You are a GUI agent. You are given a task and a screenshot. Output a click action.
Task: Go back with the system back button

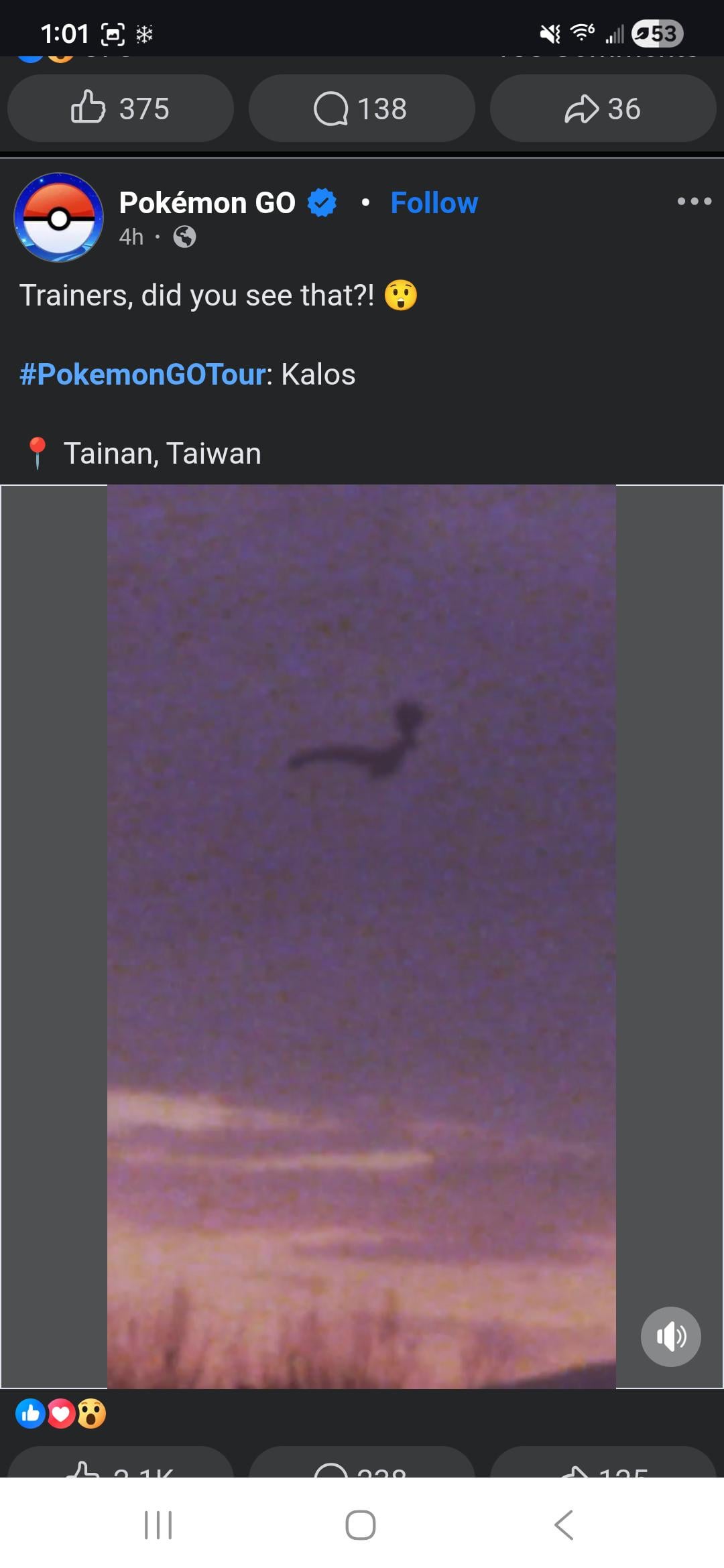pos(564,1525)
